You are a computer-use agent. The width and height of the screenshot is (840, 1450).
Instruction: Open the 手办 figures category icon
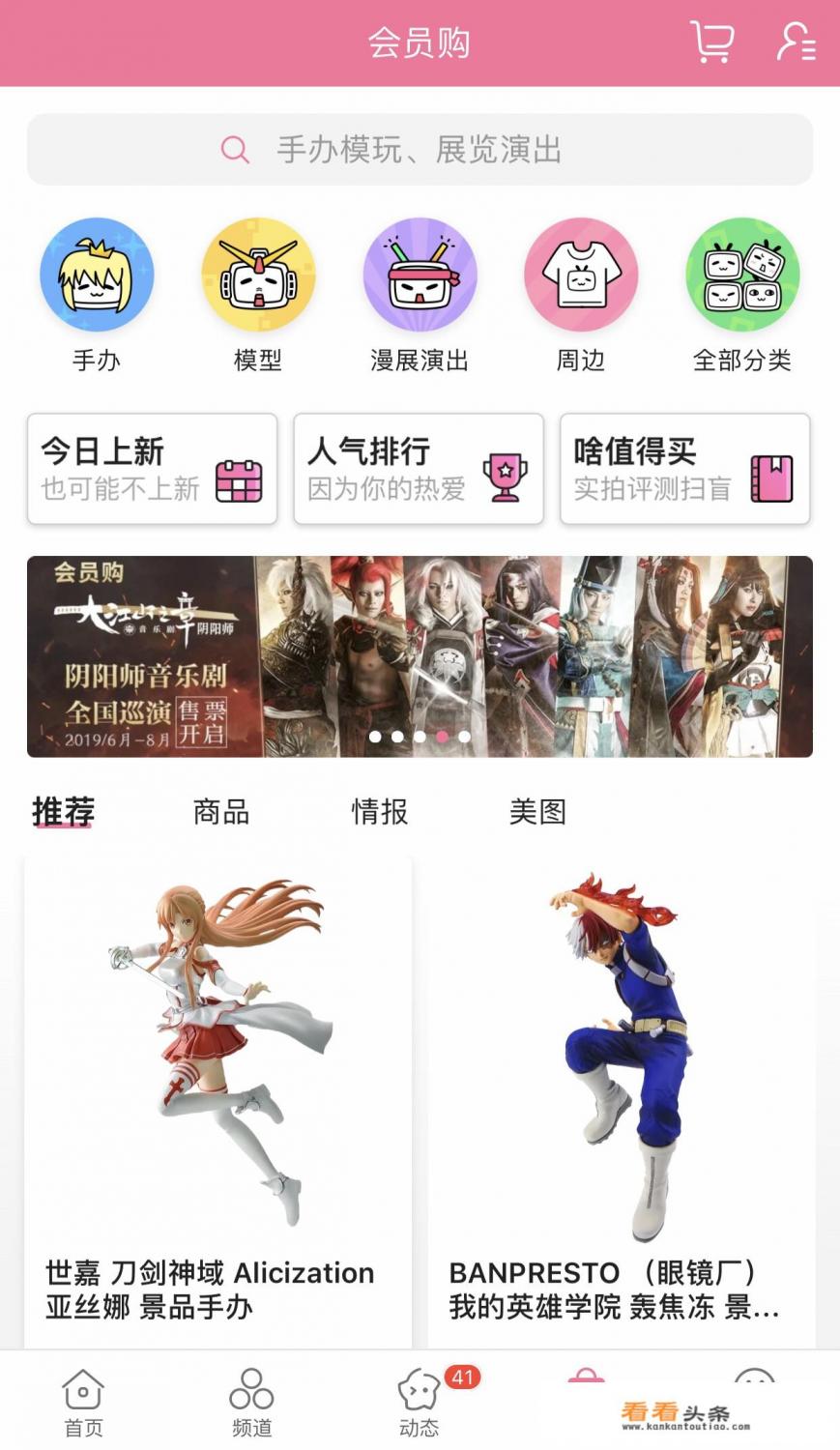pos(96,275)
